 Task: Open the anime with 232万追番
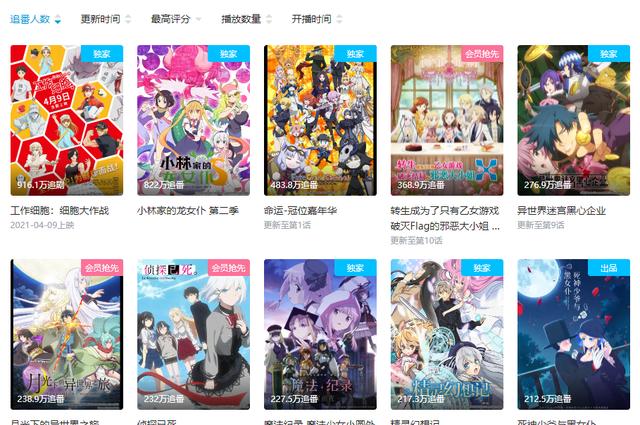[x=193, y=334]
